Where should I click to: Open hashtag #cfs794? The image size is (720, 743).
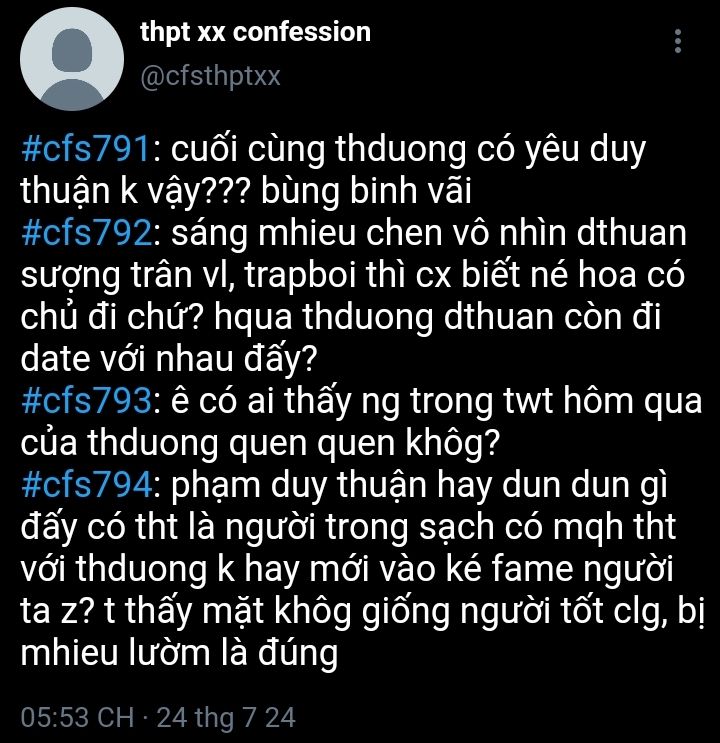point(87,484)
